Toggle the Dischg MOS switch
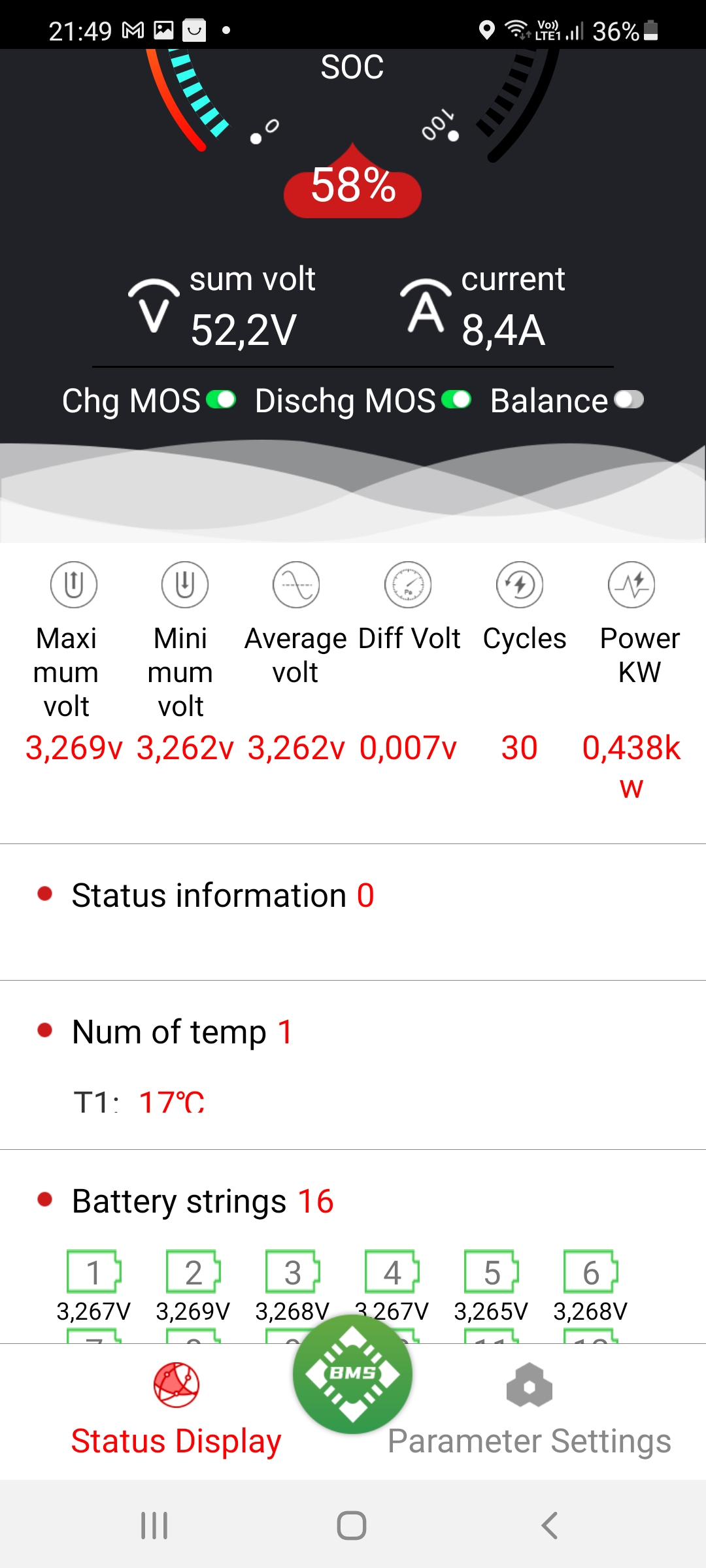Viewport: 706px width, 1568px height. (x=456, y=399)
